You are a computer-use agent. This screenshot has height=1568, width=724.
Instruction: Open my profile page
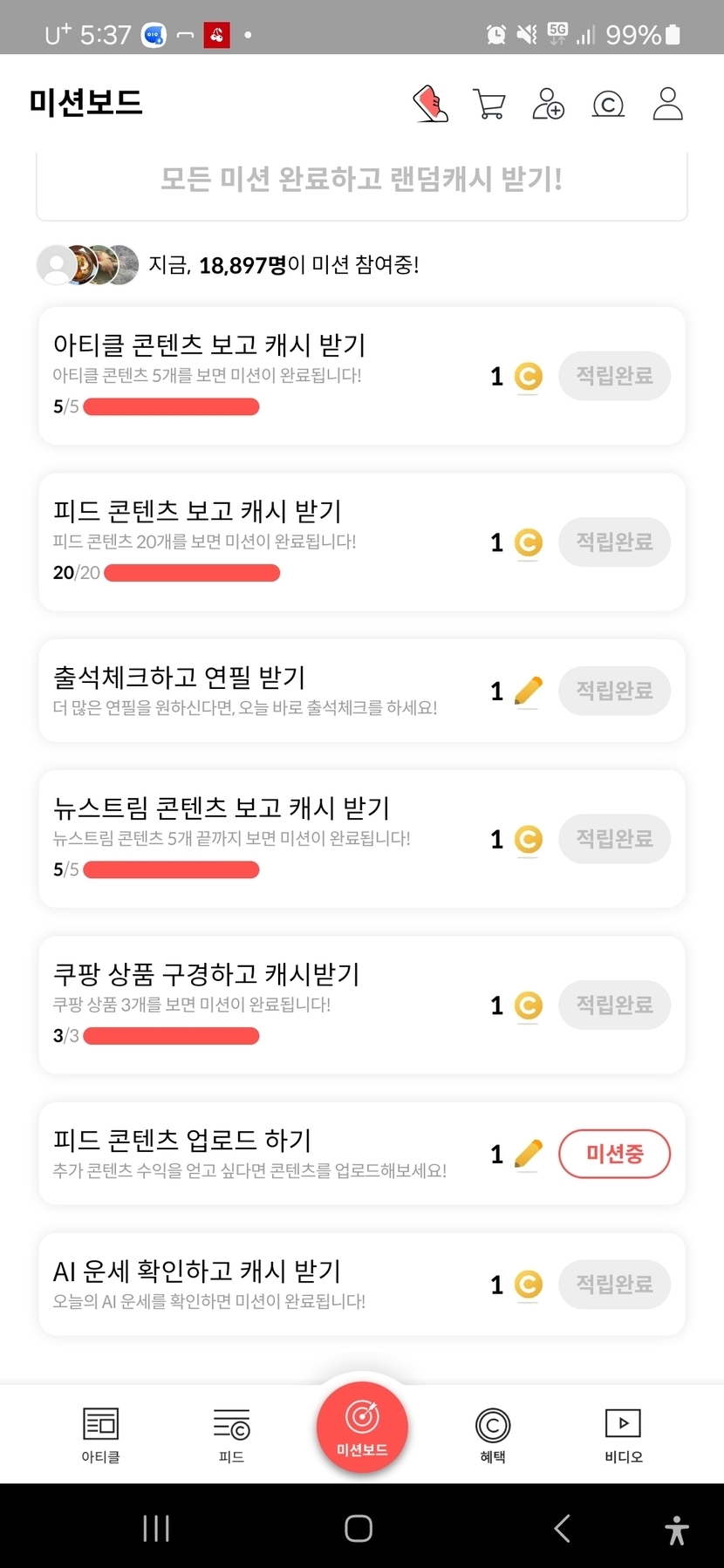click(x=667, y=104)
